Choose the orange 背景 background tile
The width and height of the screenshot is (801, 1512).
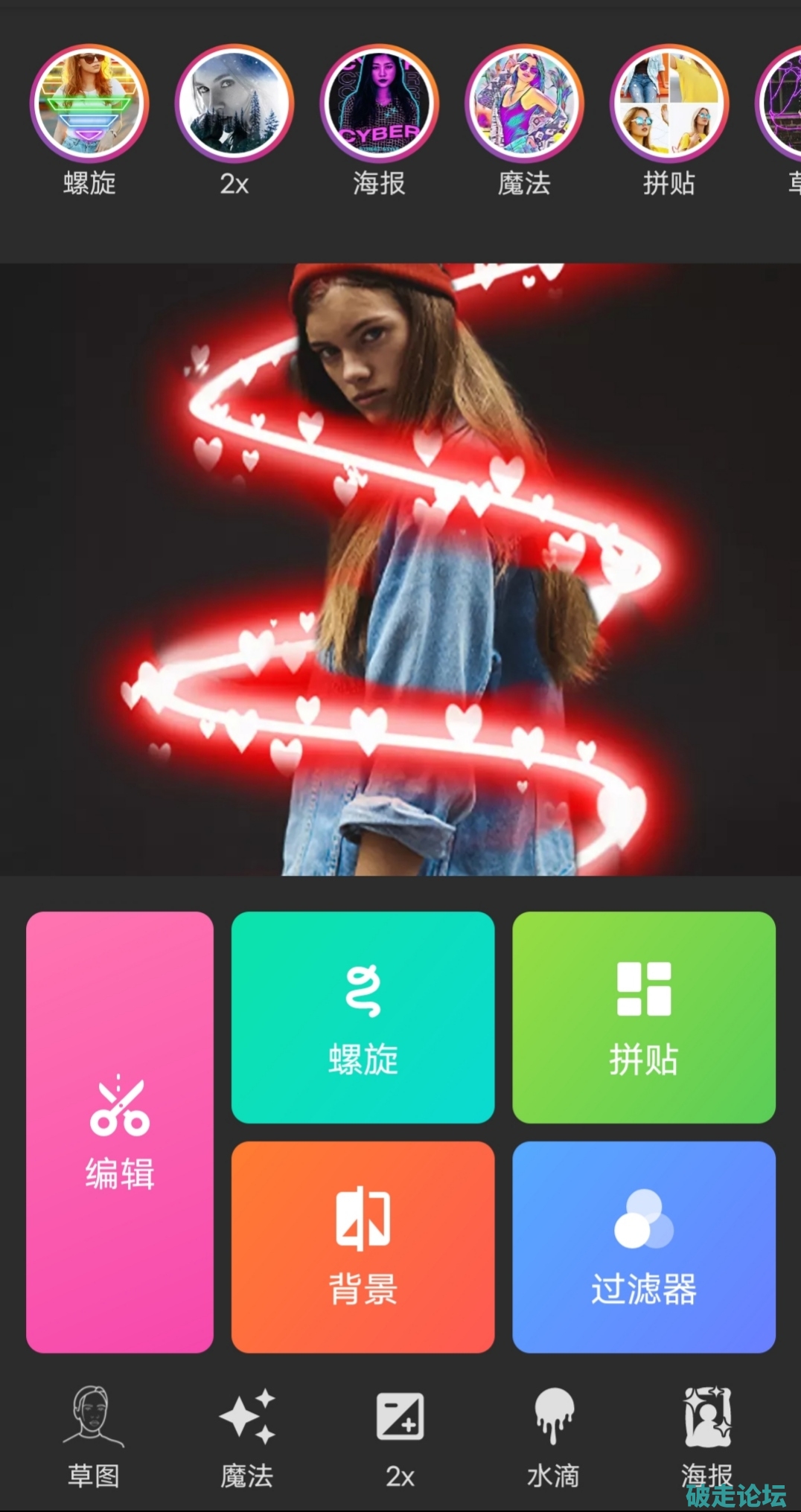tap(363, 1246)
